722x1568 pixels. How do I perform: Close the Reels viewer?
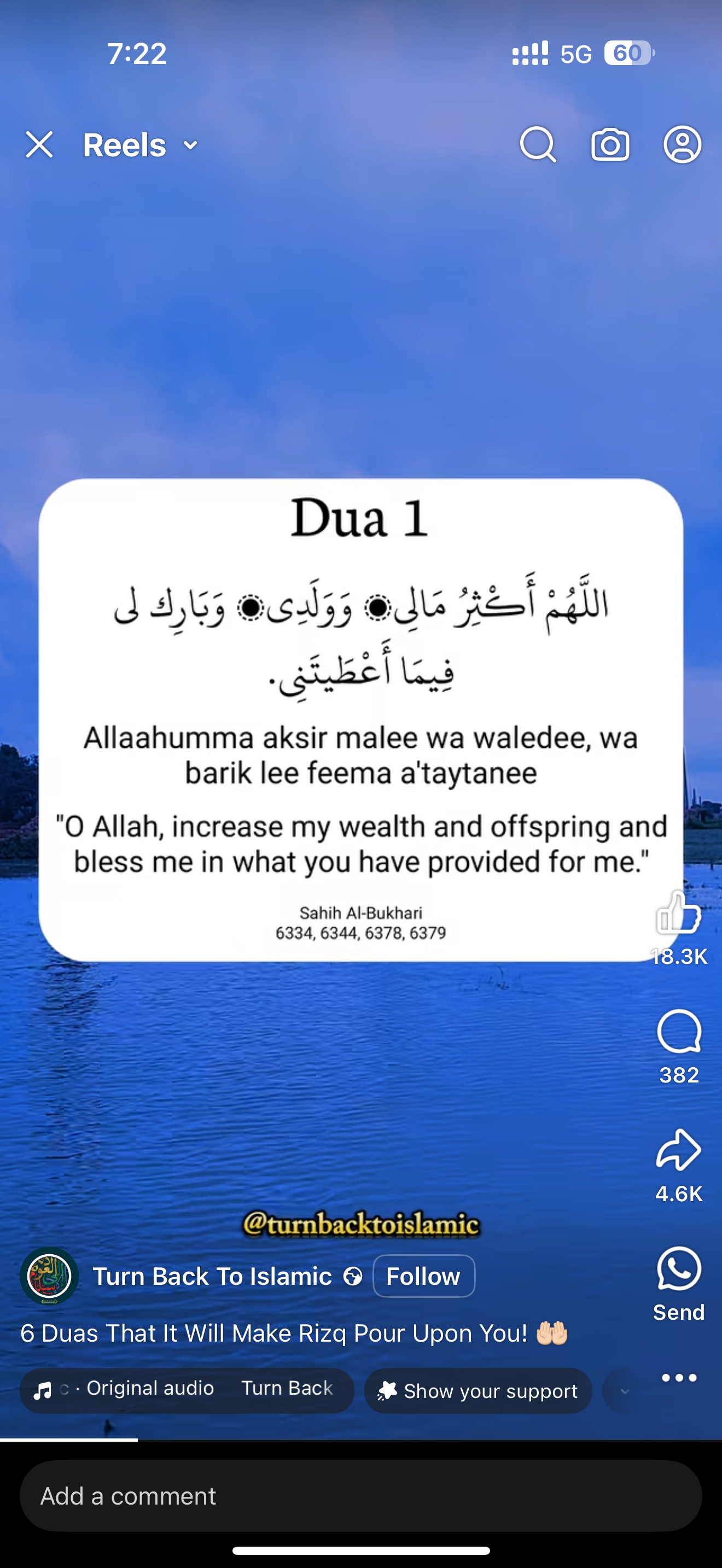click(x=39, y=145)
